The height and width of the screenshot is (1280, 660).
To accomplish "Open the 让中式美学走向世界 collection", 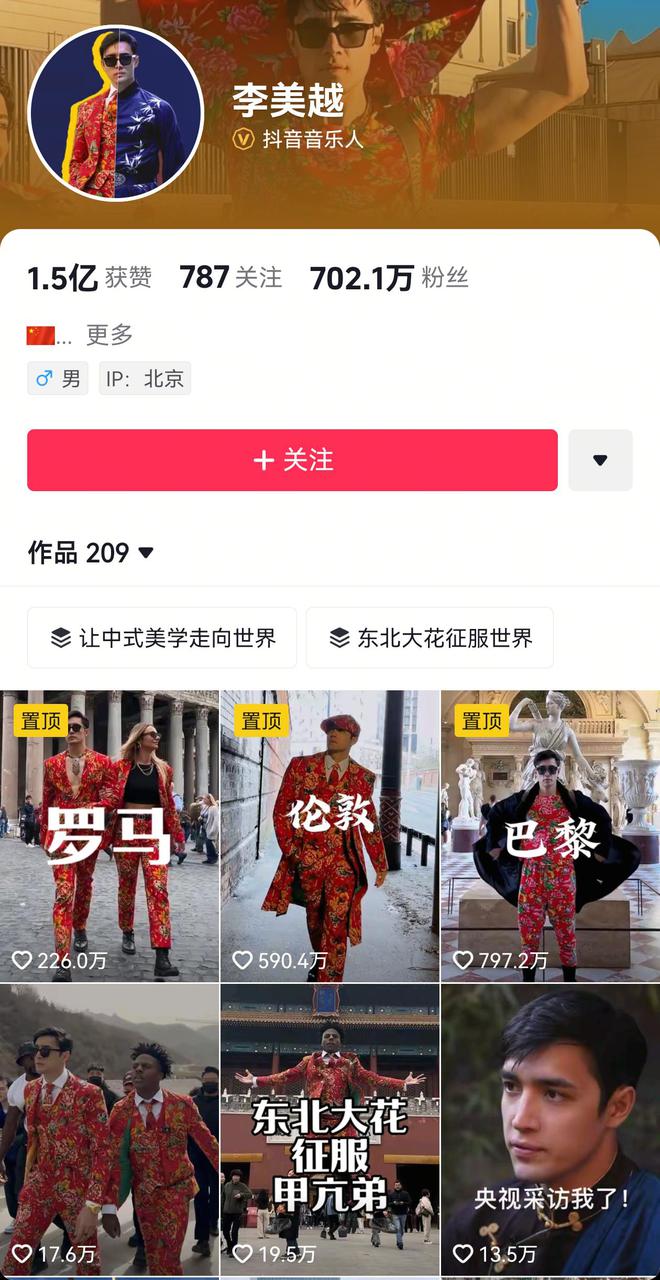I will [162, 638].
